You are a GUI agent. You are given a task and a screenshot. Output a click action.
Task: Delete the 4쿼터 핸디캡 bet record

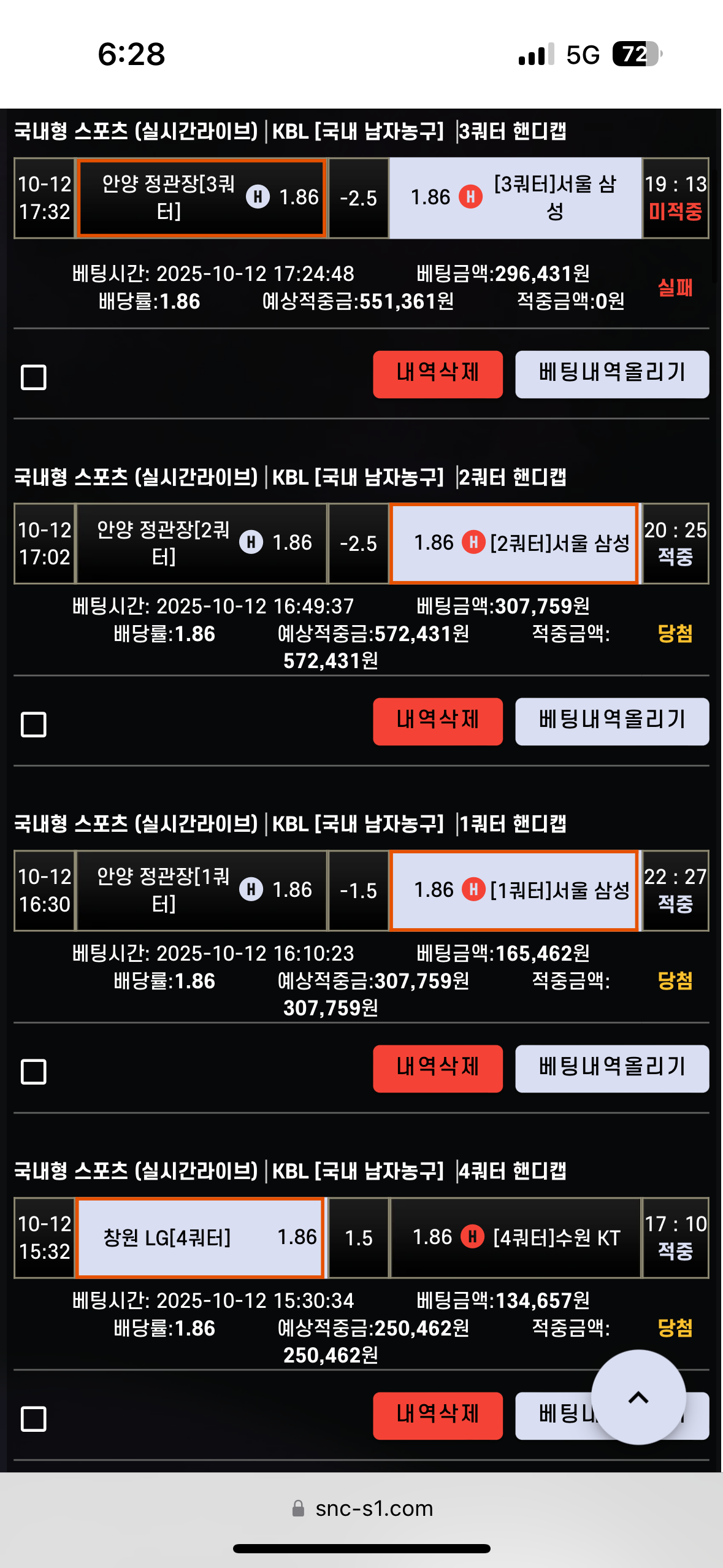point(437,1416)
